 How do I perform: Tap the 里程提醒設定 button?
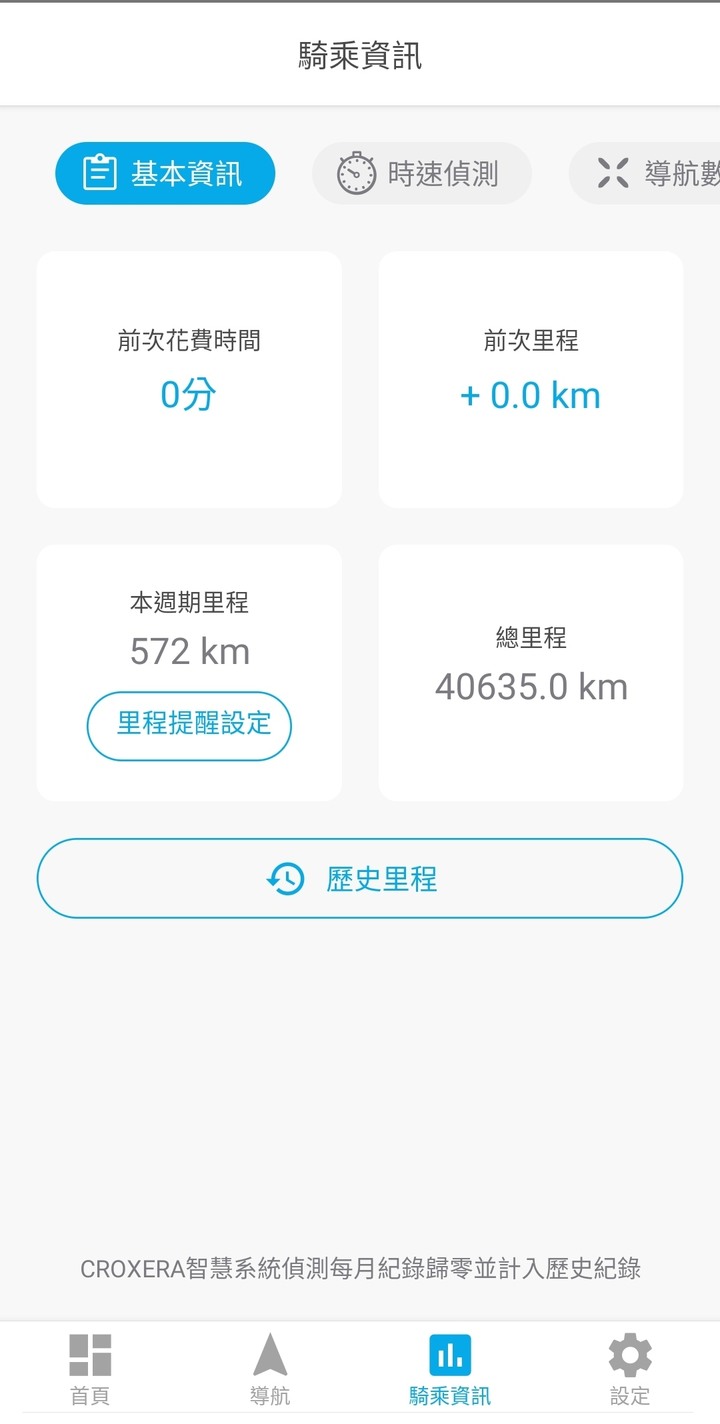pos(189,725)
